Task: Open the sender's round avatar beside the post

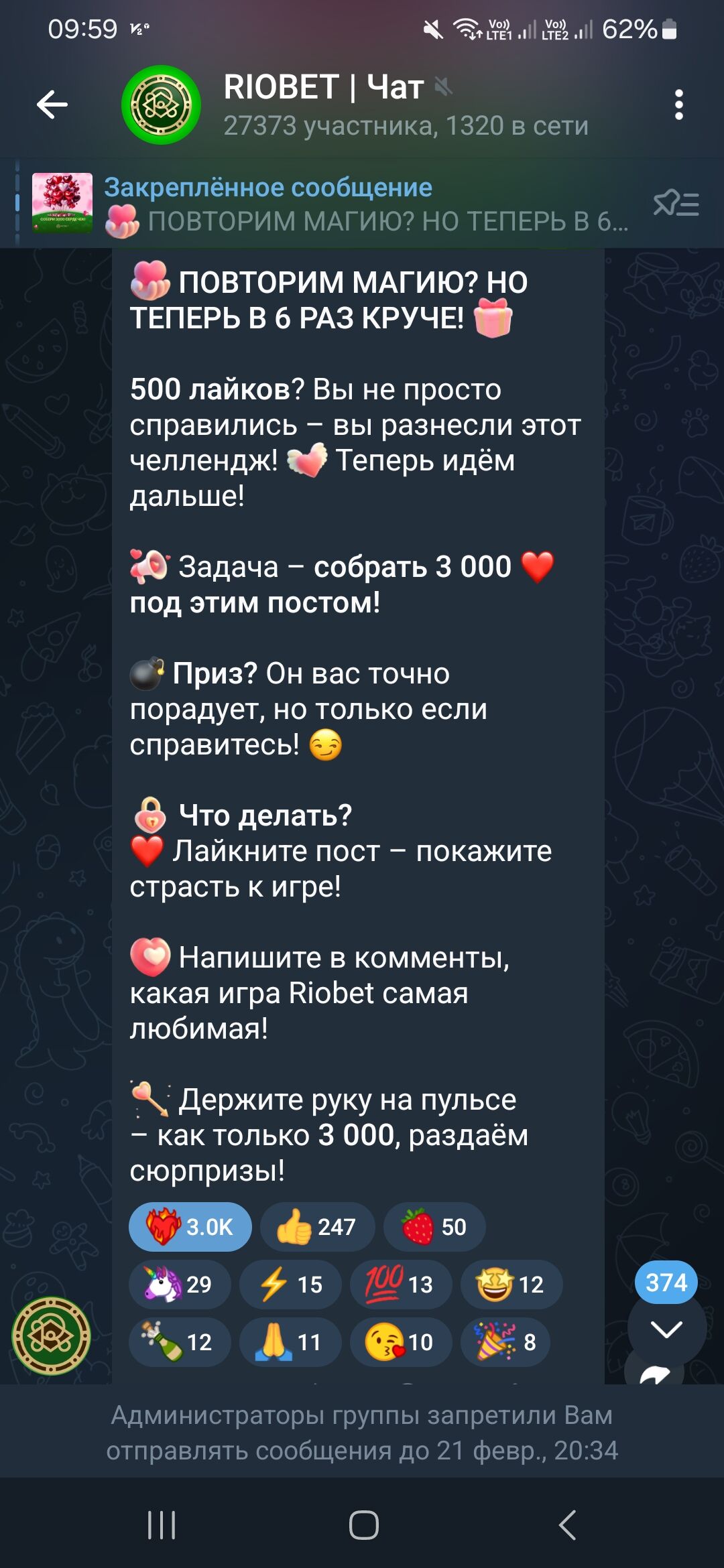Action: pyautogui.click(x=52, y=1335)
